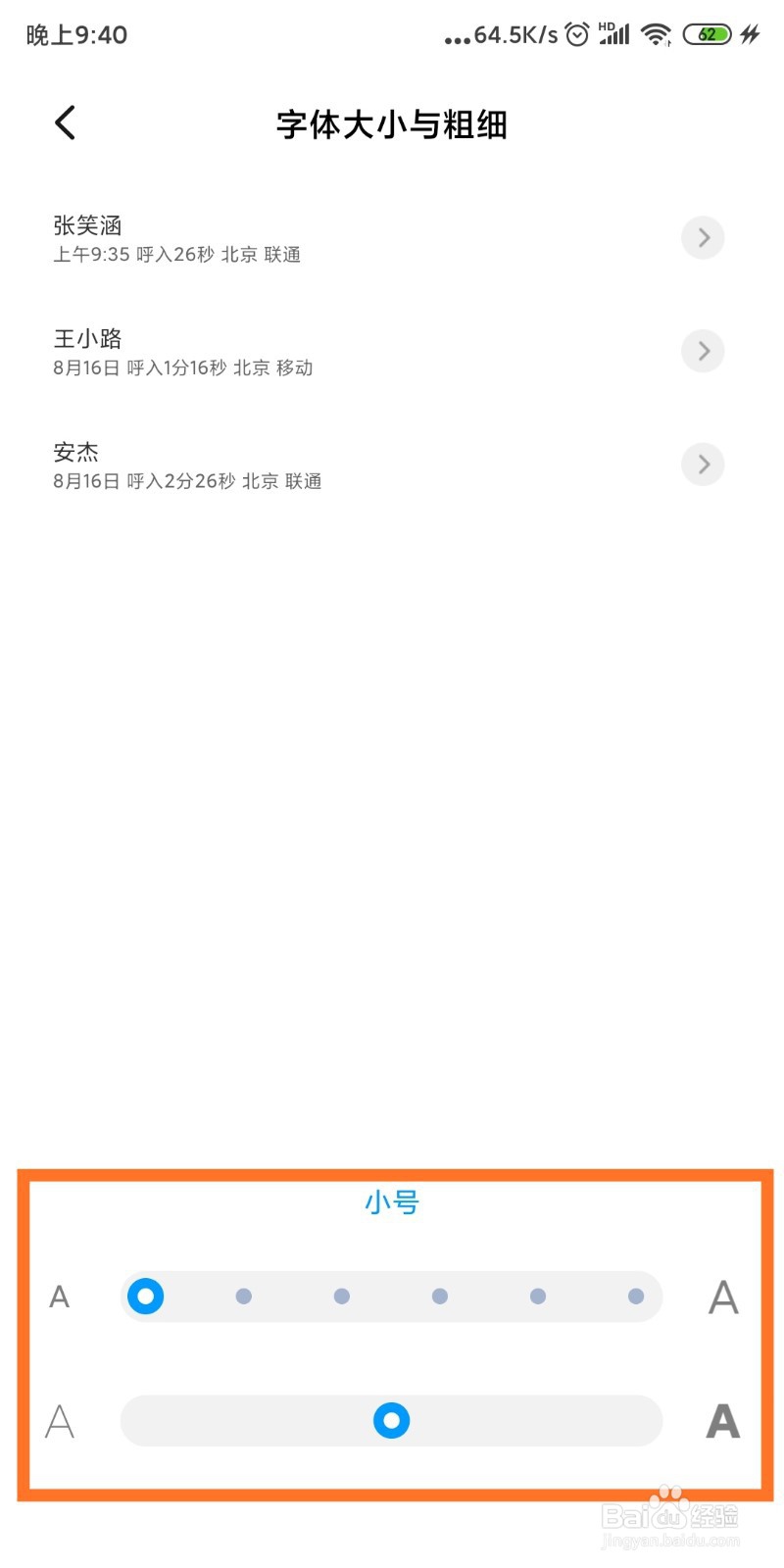
Task: Tap the 9:40 clock in the status bar
Action: tap(75, 34)
